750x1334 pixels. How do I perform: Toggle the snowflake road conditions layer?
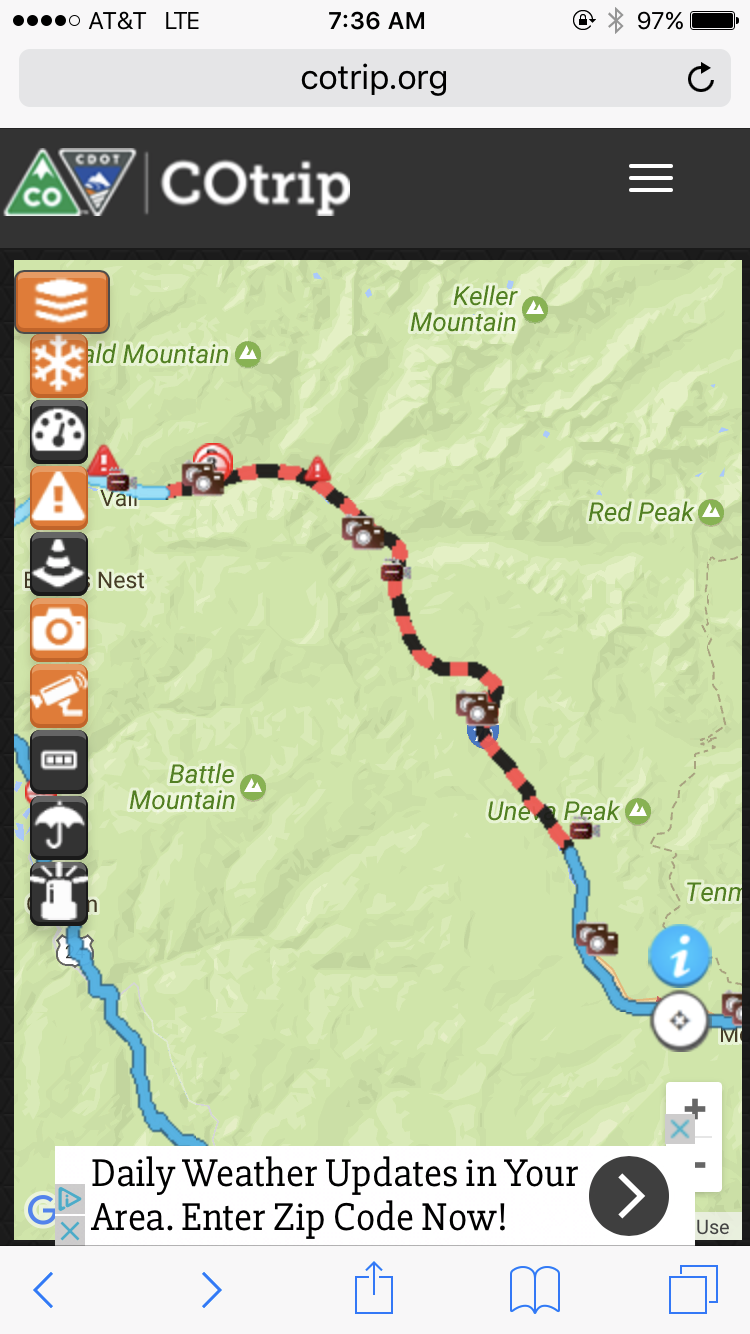(x=60, y=366)
